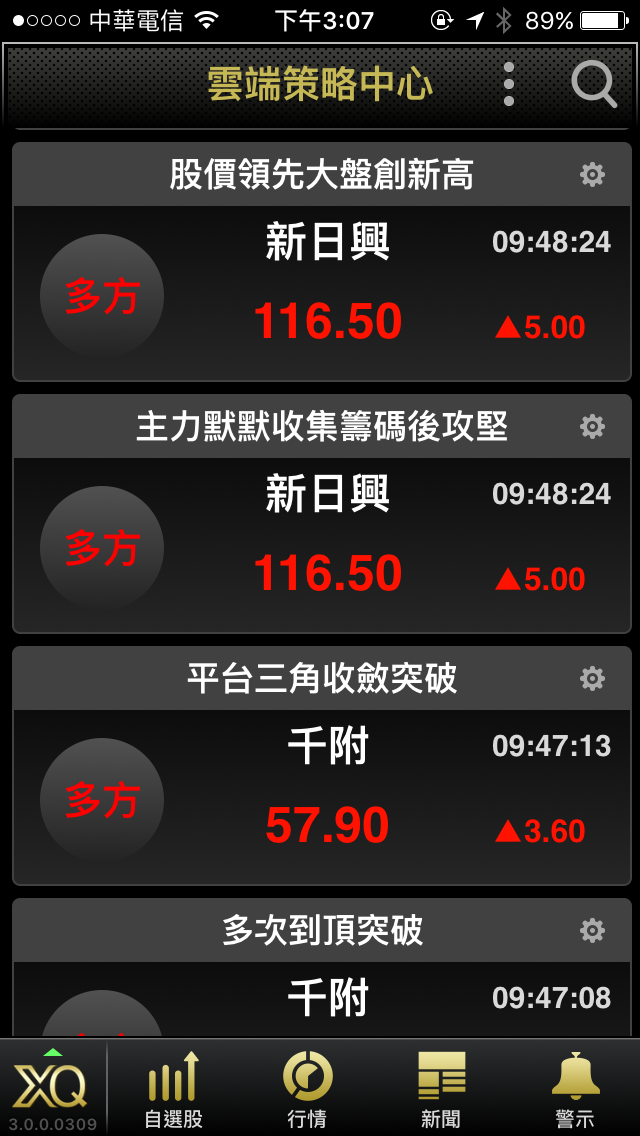Switch to the 警示 tab
Image resolution: width=640 pixels, height=1136 pixels.
(575, 1089)
